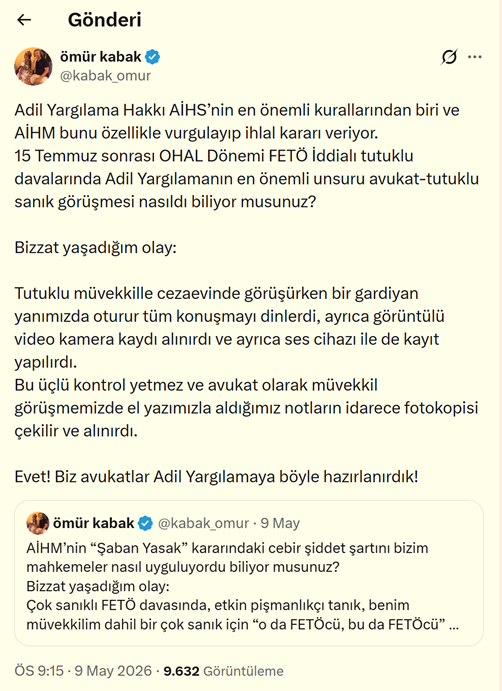
Task: Open ömür kabak's profile picture
Action: click(33, 66)
